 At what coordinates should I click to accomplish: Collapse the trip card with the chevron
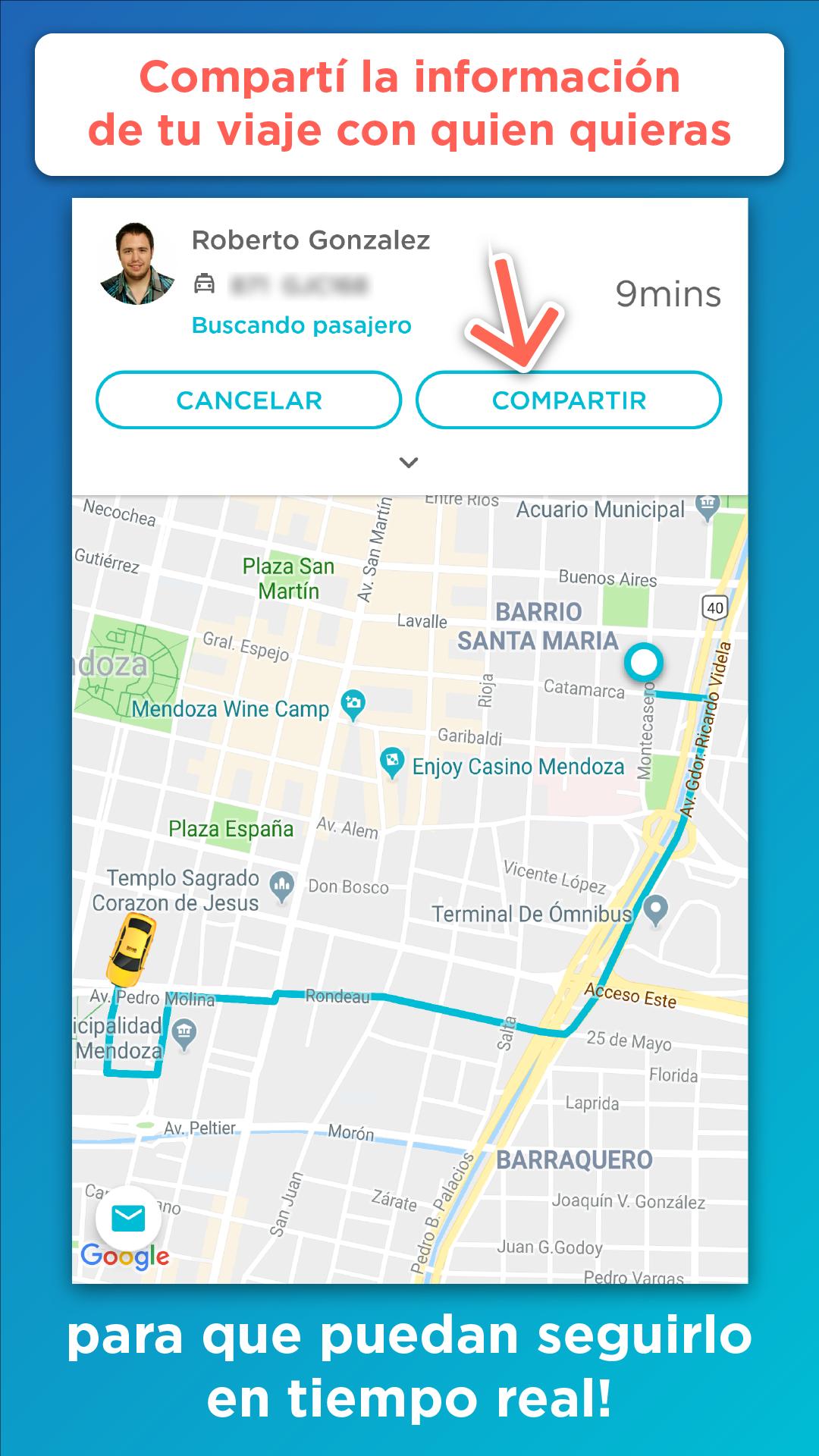409,463
